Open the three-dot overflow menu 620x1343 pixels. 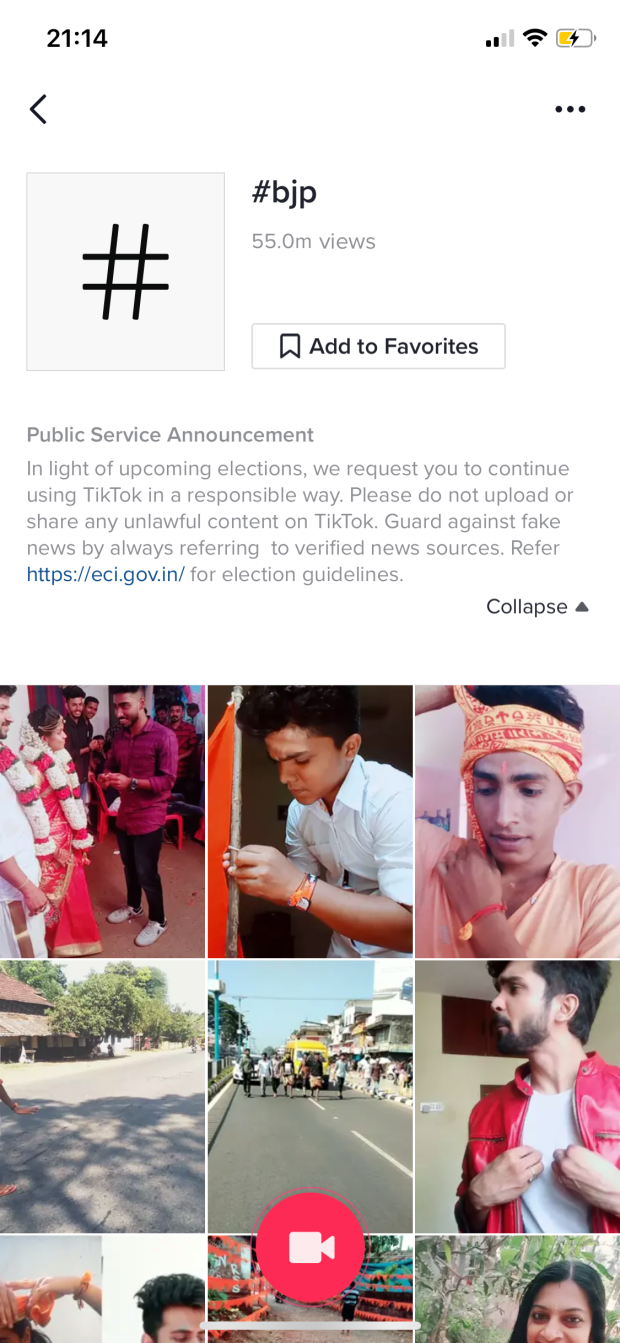click(570, 109)
